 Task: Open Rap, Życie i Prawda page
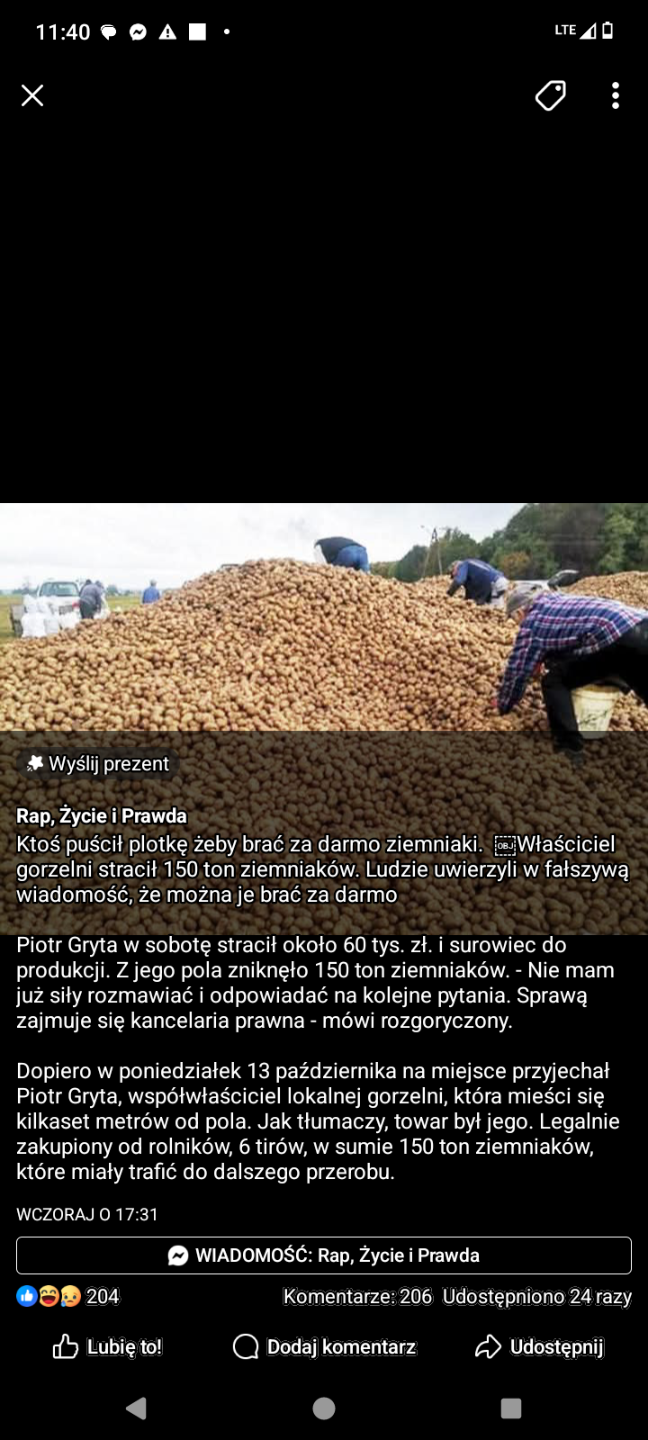coord(101,816)
